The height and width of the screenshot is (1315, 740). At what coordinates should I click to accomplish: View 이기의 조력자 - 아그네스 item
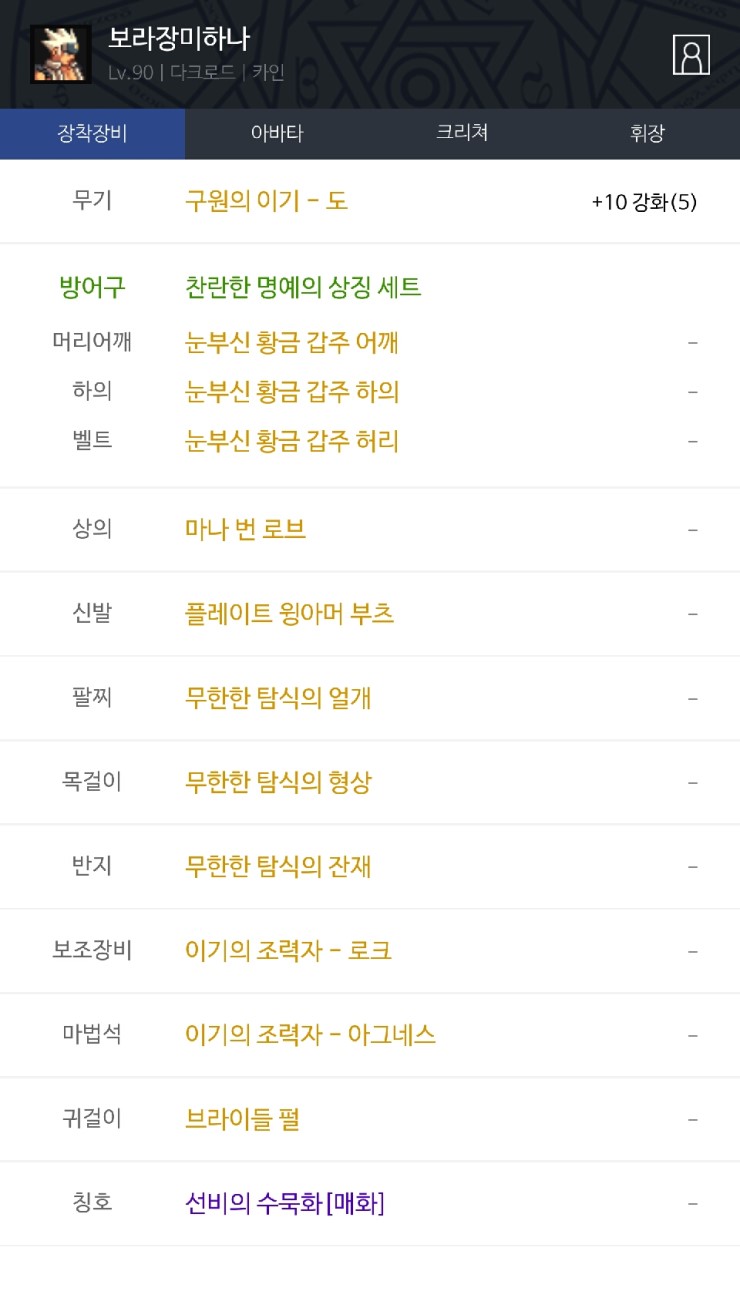pyautogui.click(x=310, y=1034)
